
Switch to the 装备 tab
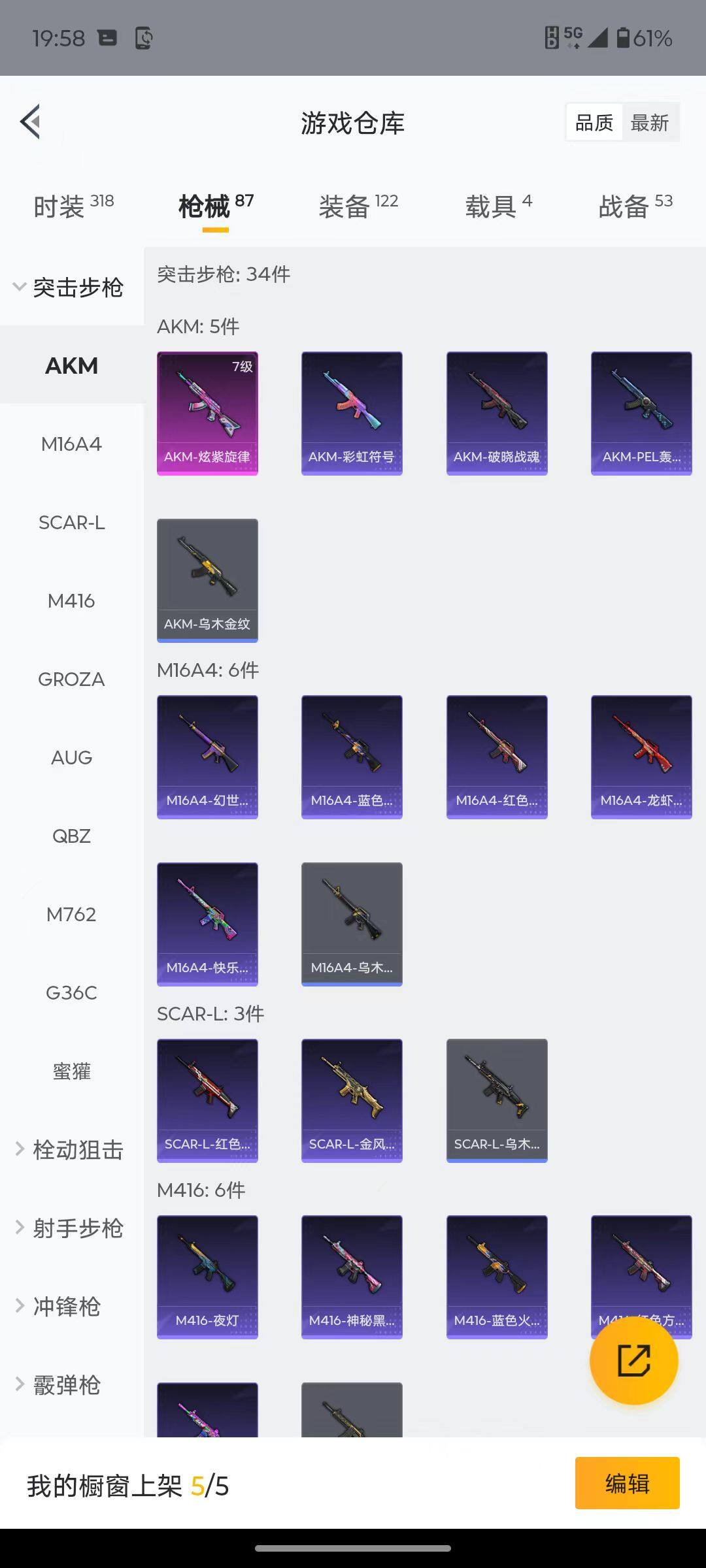358,206
